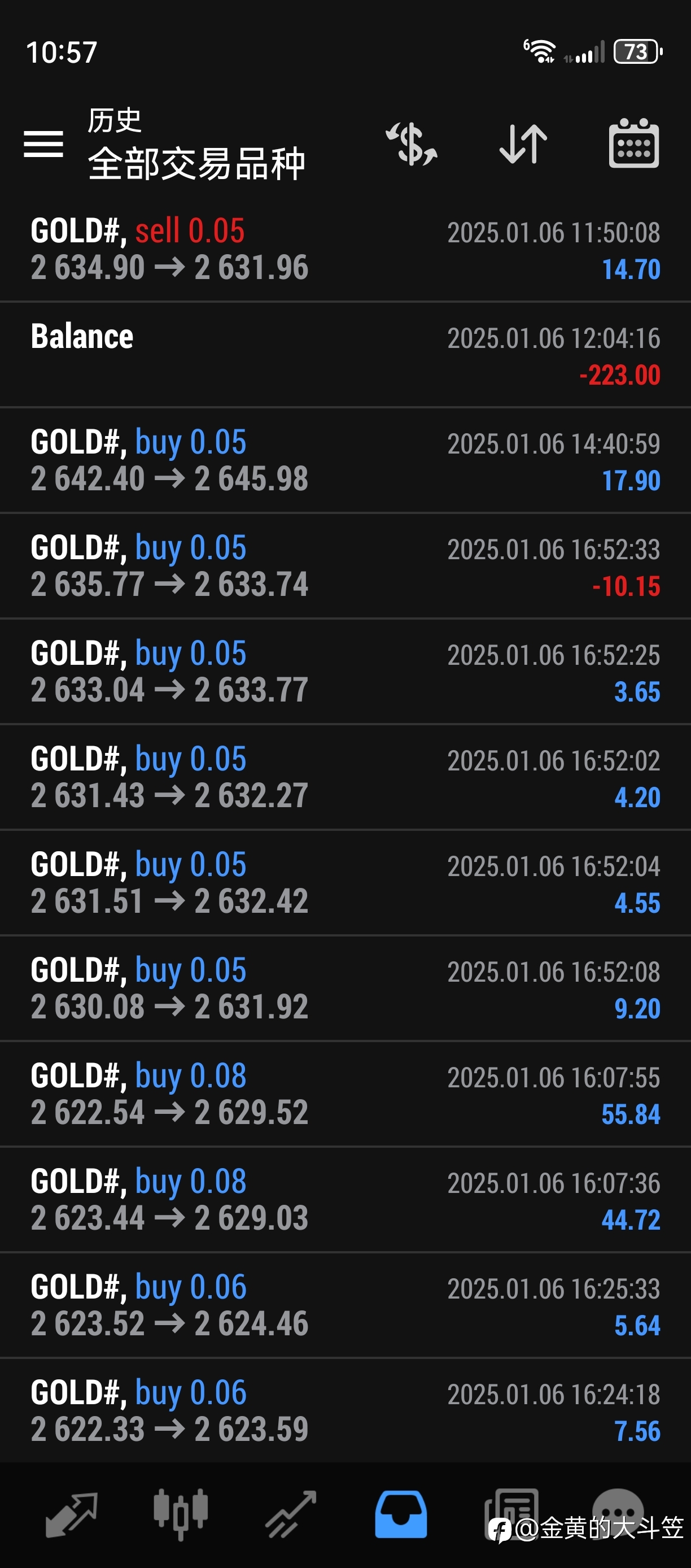The width and height of the screenshot is (691, 1568).
Task: Expand the buy trade with profit 17.90
Action: (345, 460)
